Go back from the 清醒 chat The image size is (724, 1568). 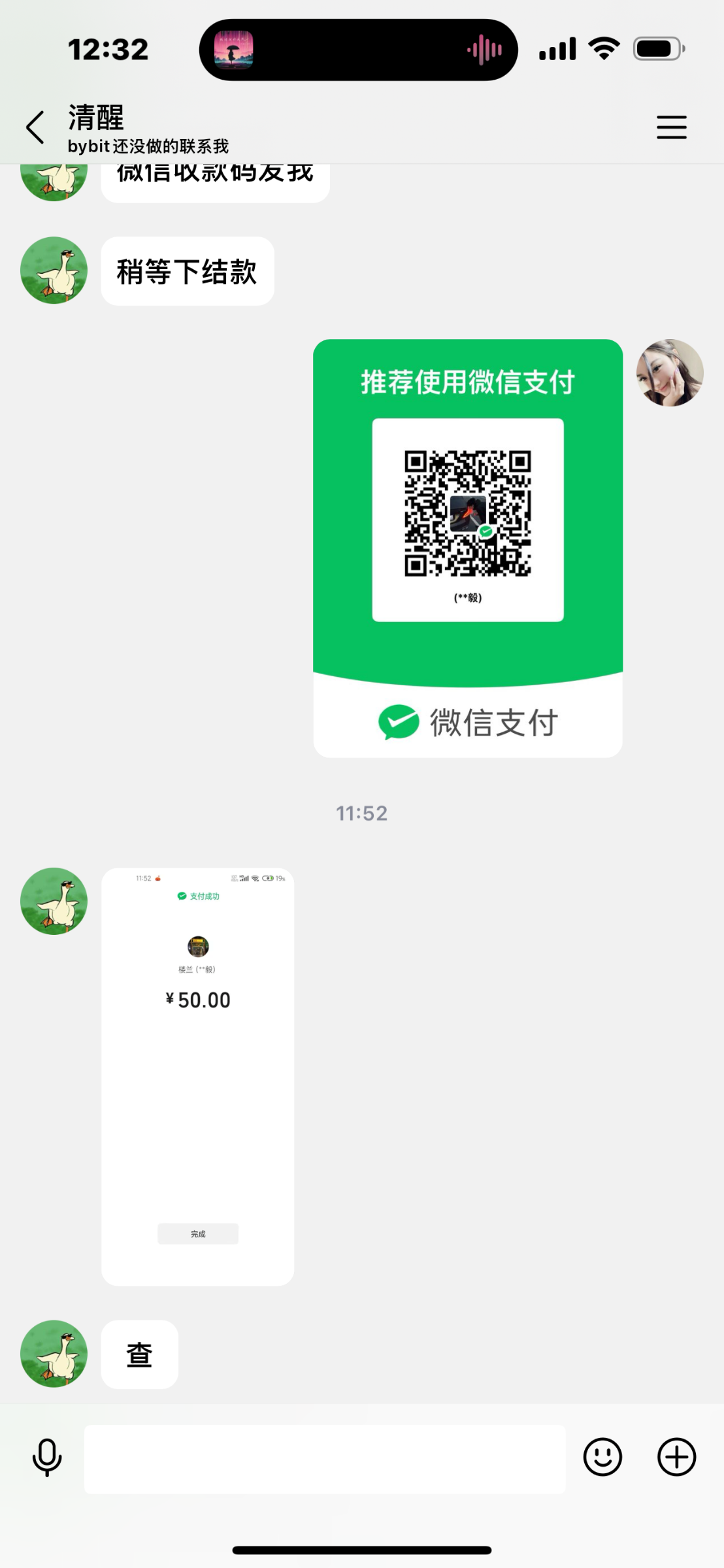tap(35, 127)
